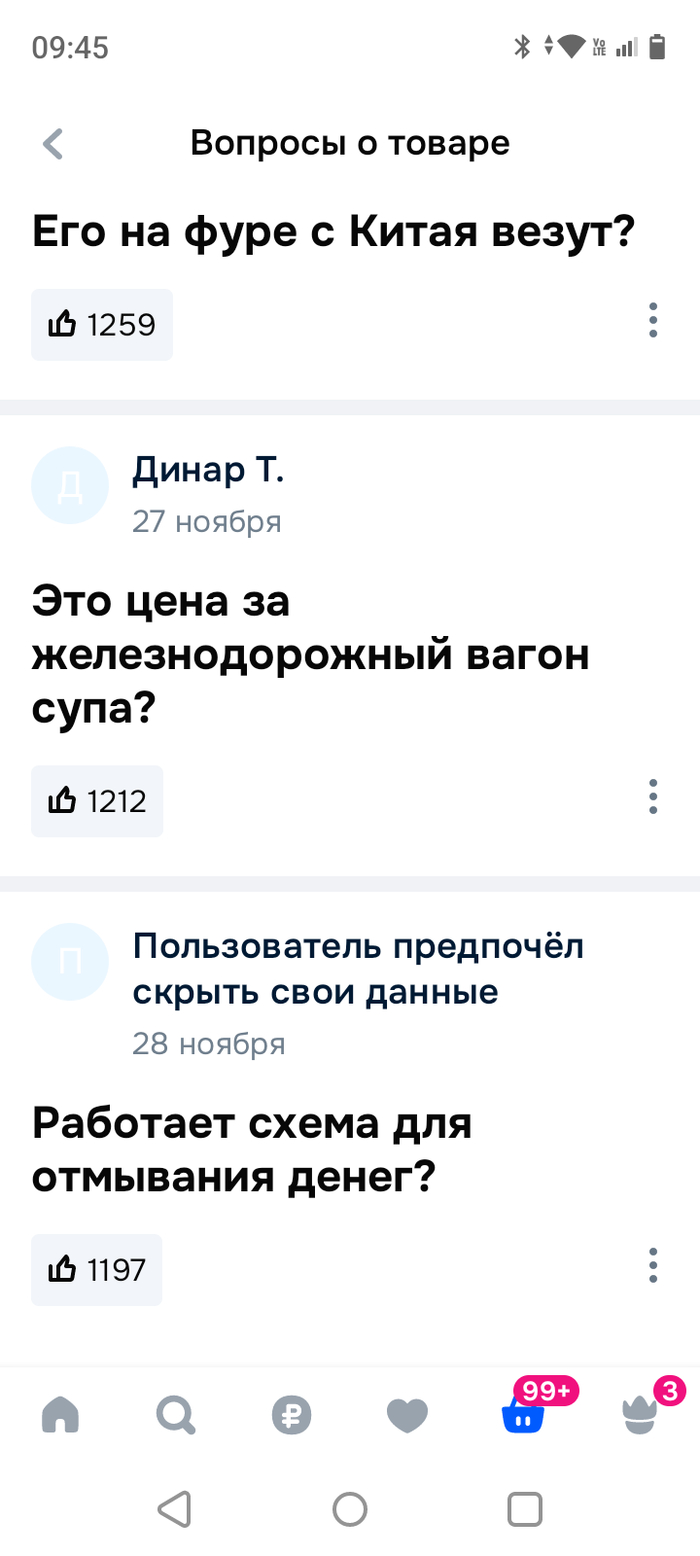Viewport: 700px width, 1556px height.
Task: Switch to the home tab
Action: [60, 1415]
